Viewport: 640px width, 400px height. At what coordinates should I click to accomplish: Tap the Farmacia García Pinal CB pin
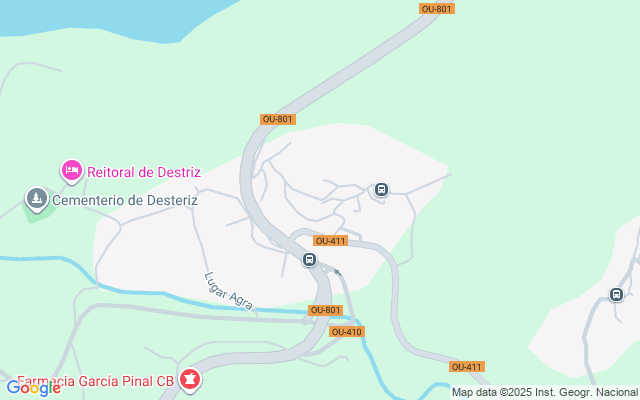tap(189, 380)
